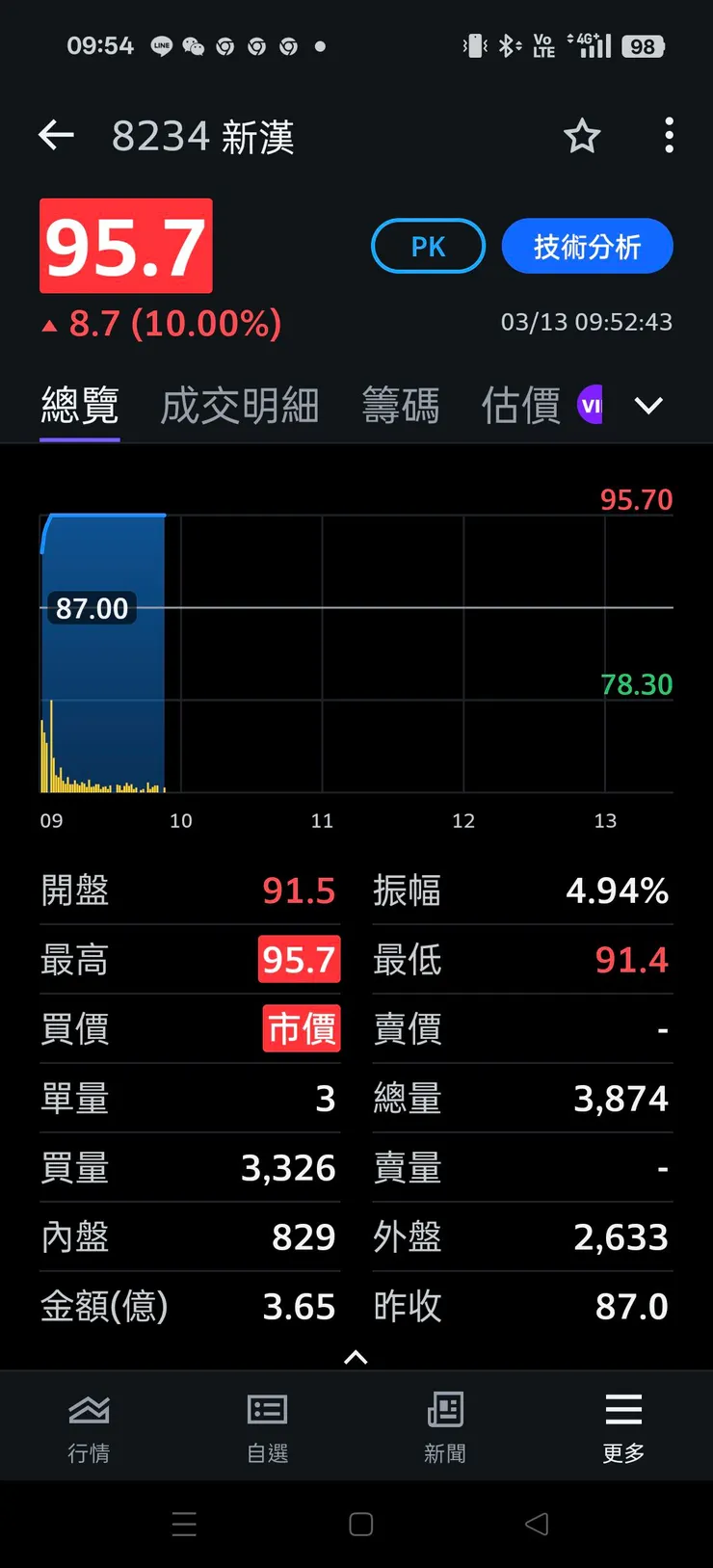Tap the PK comparison button

[428, 246]
